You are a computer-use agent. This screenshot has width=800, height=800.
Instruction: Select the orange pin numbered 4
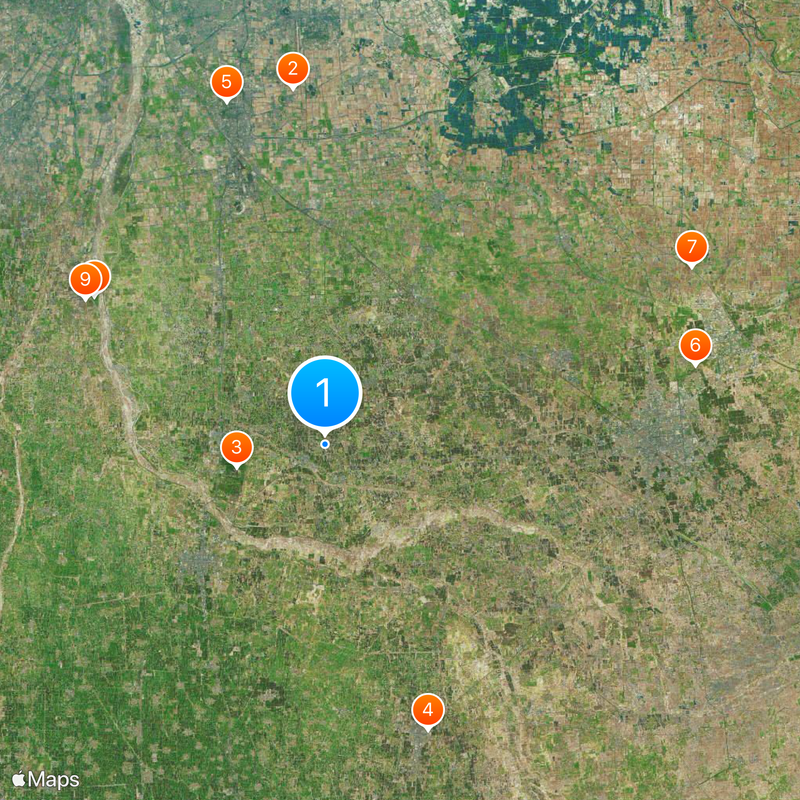coord(427,710)
